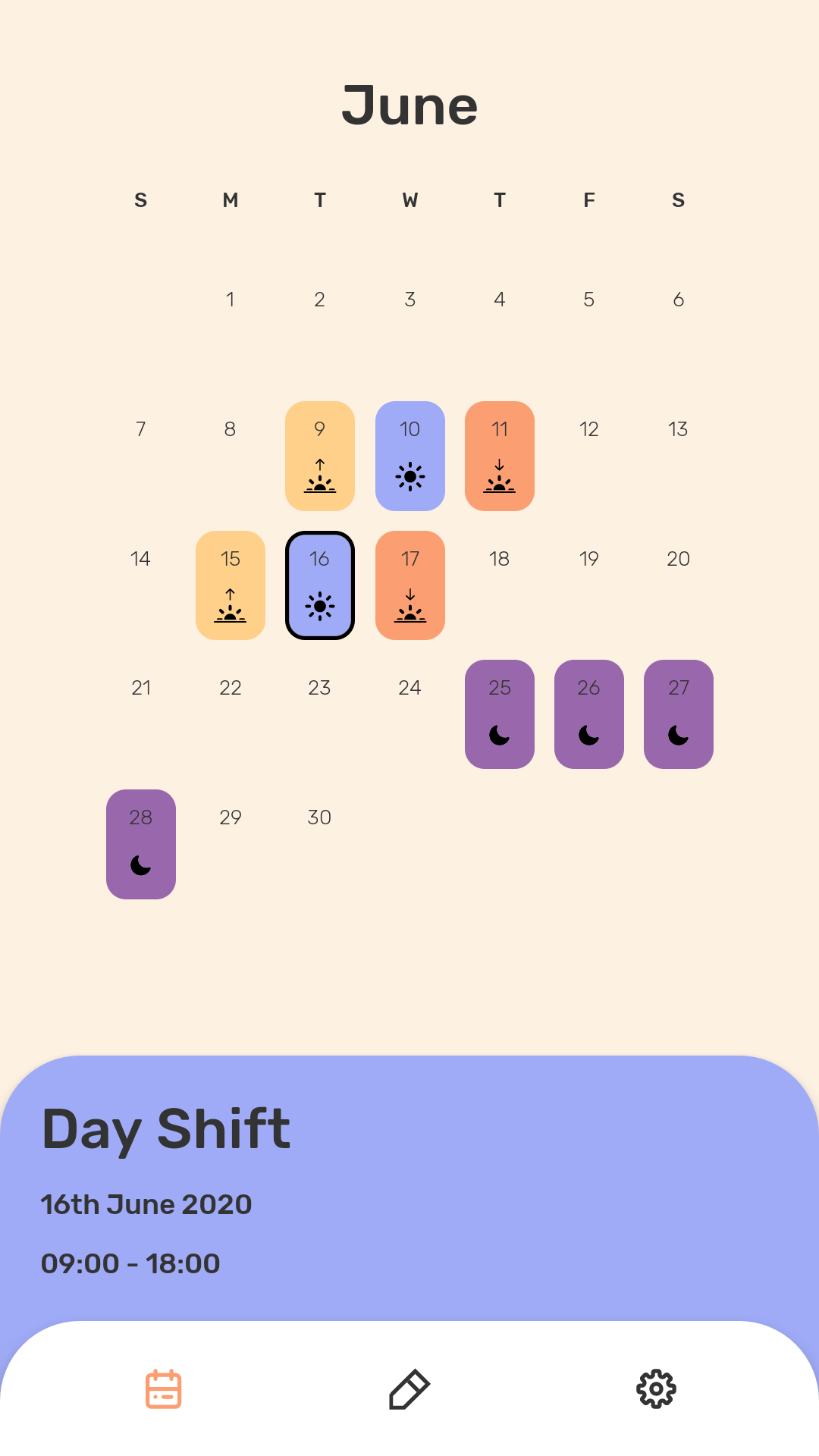This screenshot has width=819, height=1456.
Task: Select June 10 day shift
Action: point(409,456)
